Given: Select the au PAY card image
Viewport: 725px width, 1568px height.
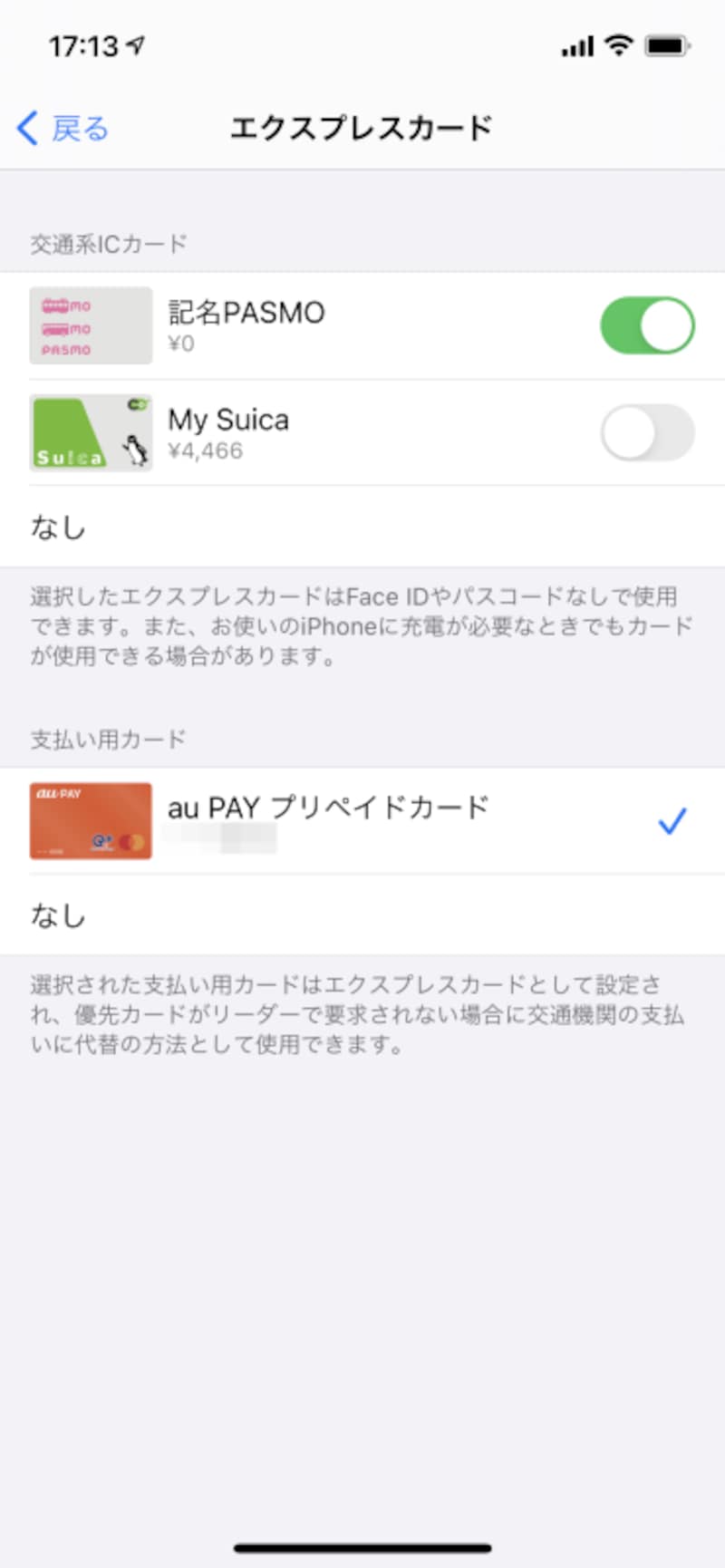Looking at the screenshot, I should [x=91, y=821].
